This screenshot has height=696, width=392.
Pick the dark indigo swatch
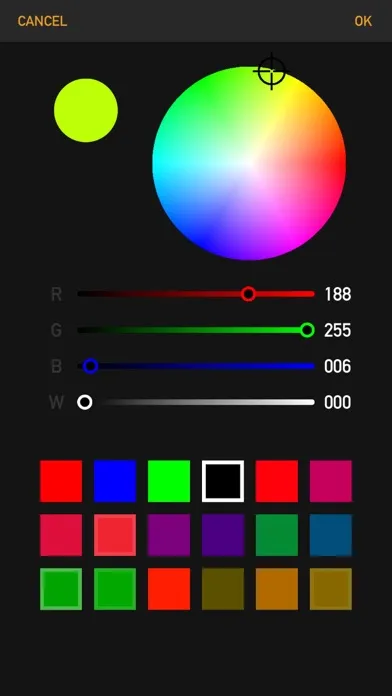coord(223,535)
